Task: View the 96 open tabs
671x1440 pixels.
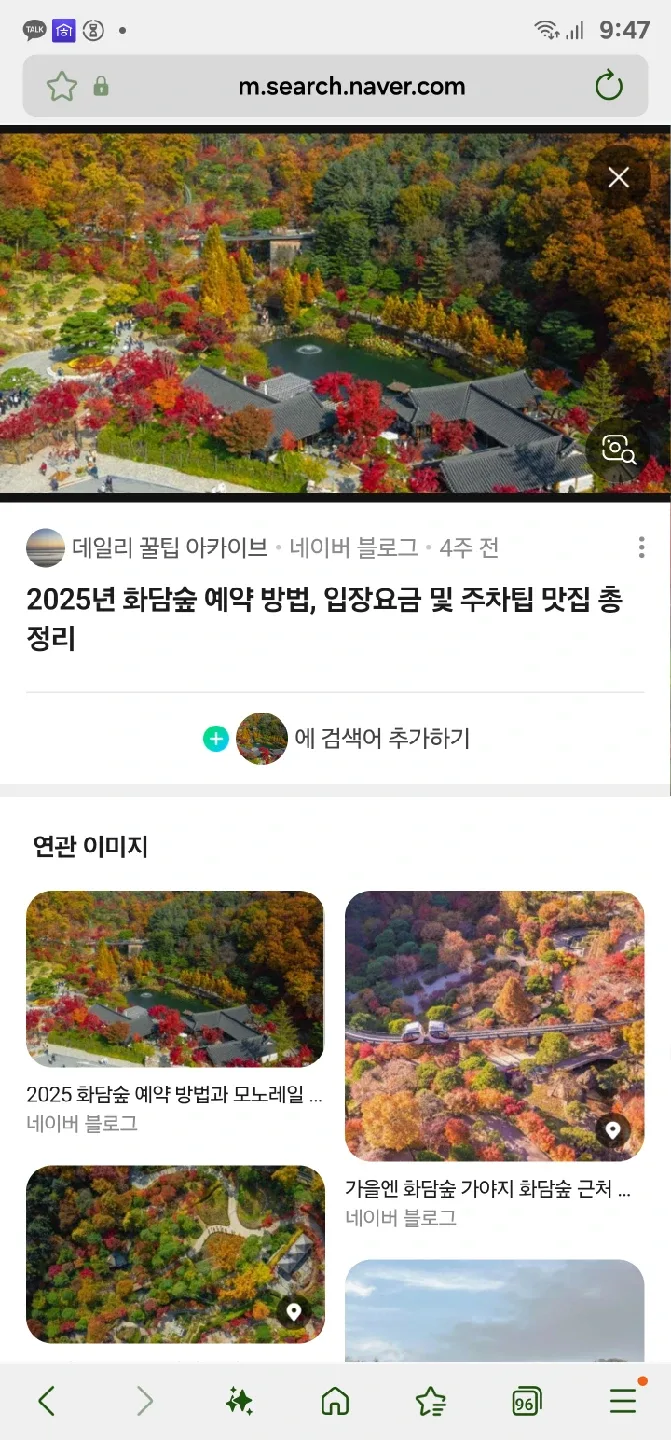Action: click(x=526, y=1401)
